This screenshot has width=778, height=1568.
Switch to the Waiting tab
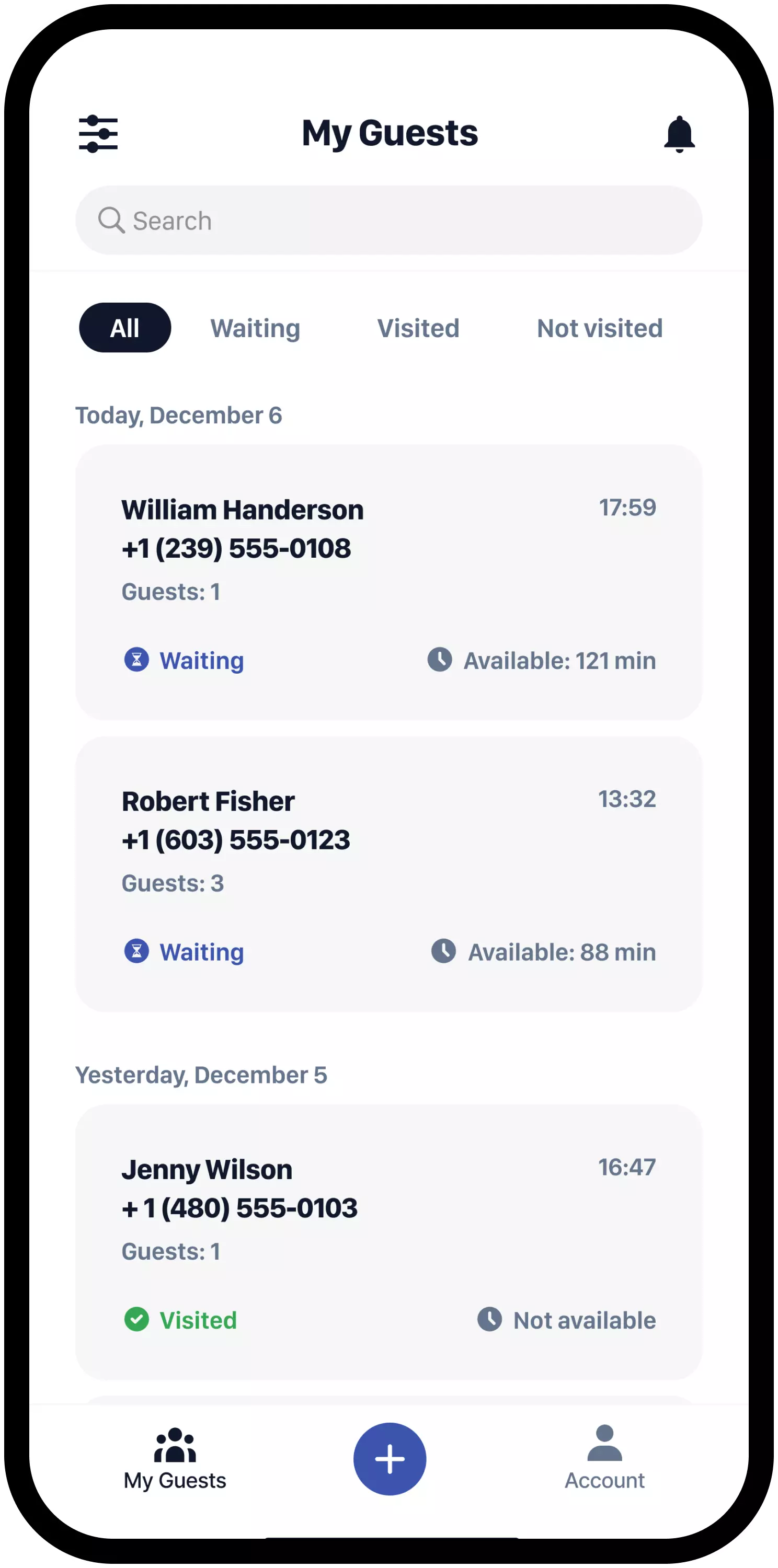pos(255,328)
